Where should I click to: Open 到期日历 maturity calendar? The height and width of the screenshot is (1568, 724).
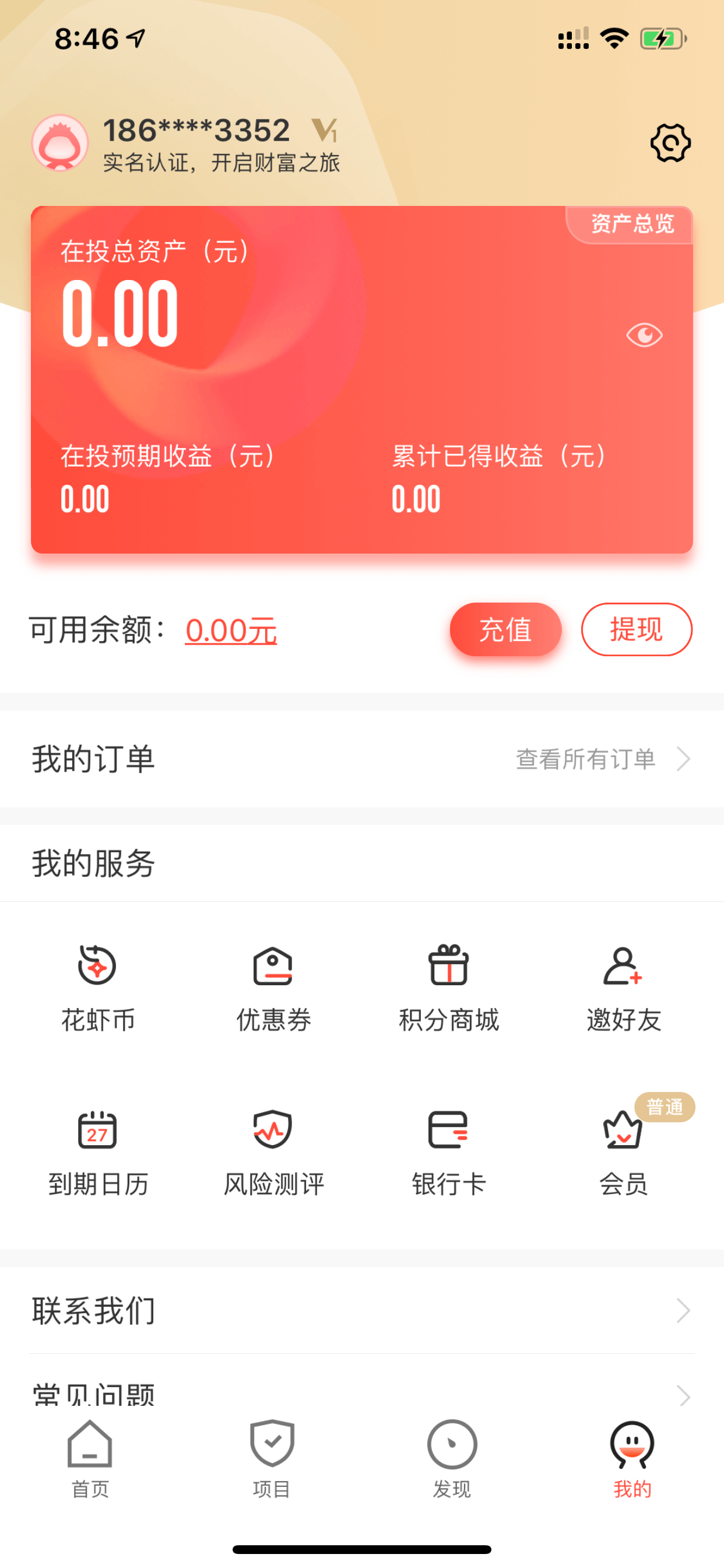tap(97, 1153)
